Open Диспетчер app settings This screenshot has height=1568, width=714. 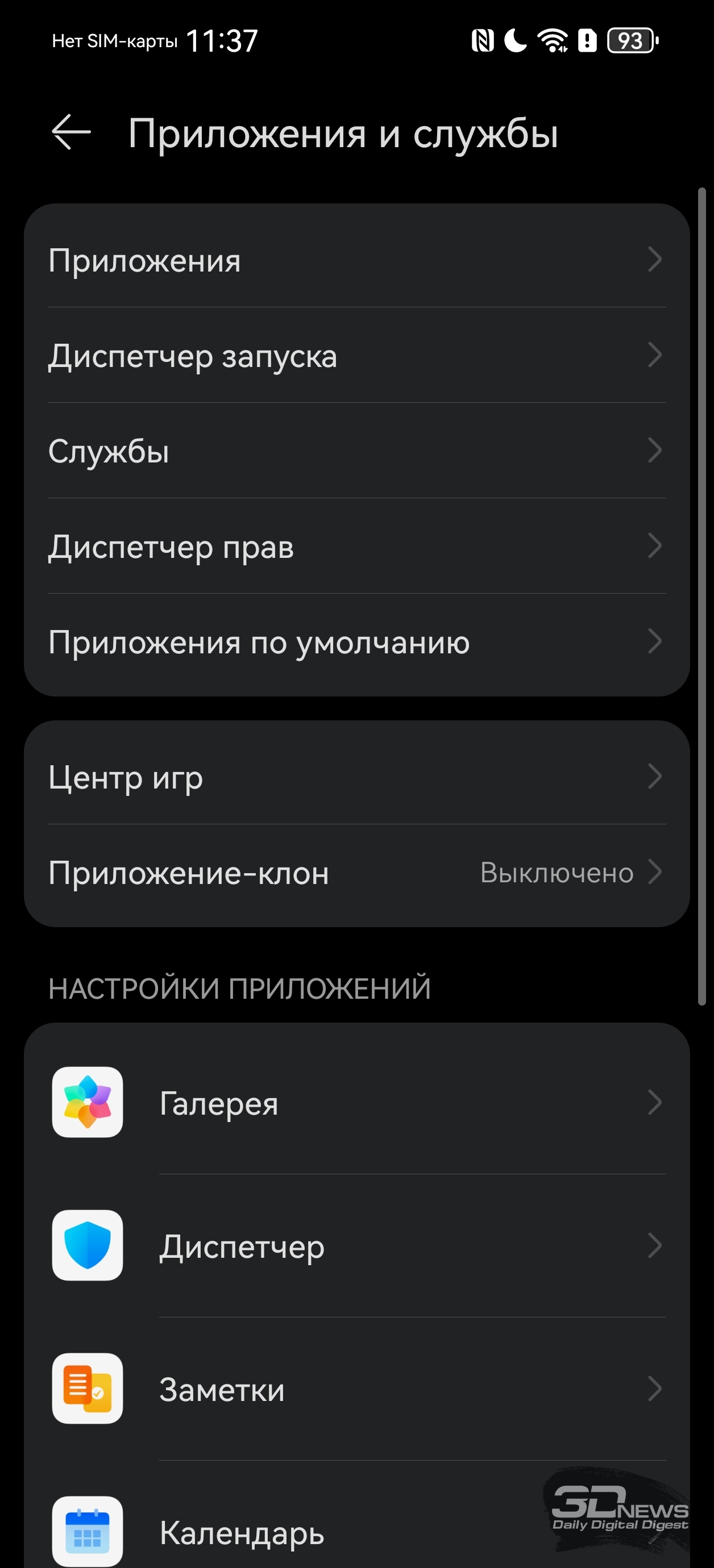click(357, 1245)
